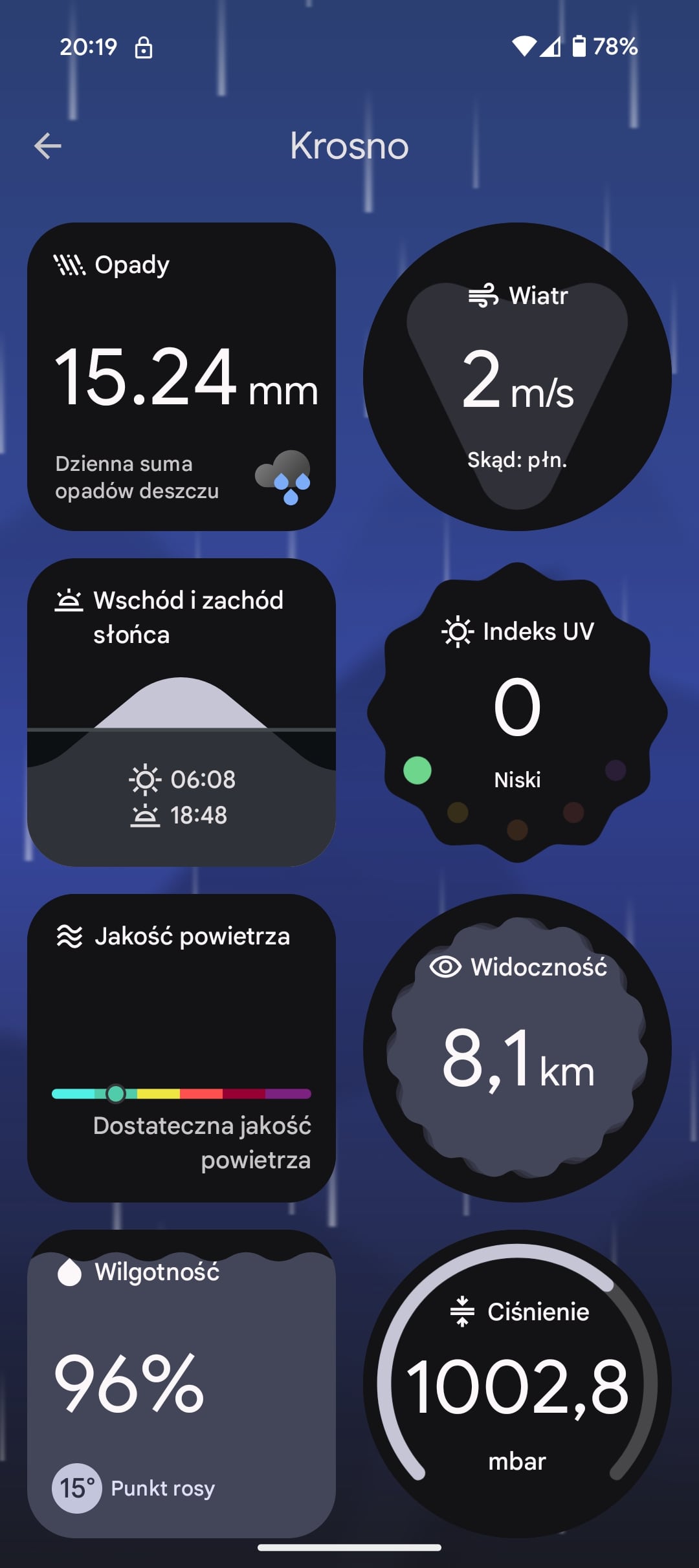
Task: Tap the Wschód i zachód słońca card
Action: tap(181, 712)
